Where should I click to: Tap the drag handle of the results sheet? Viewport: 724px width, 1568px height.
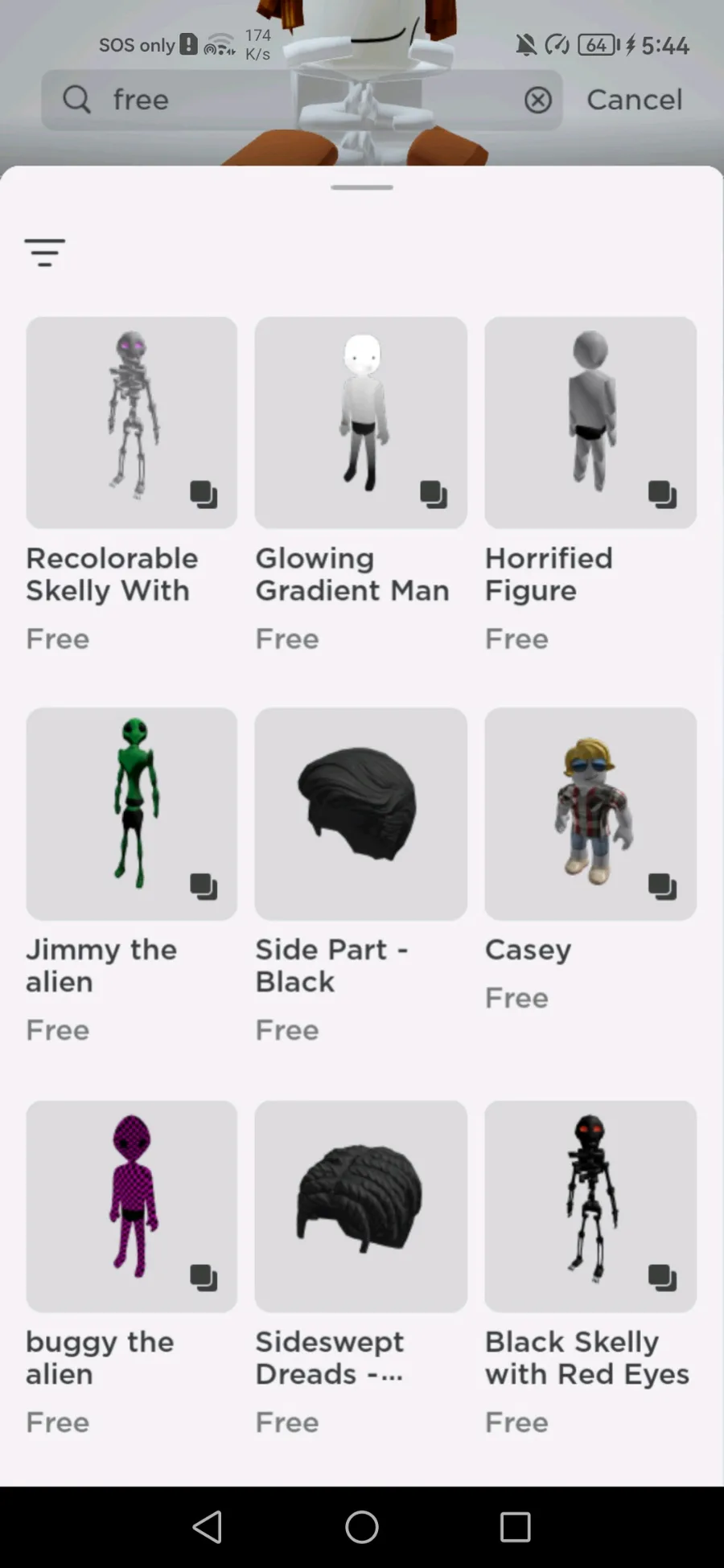coord(362,187)
